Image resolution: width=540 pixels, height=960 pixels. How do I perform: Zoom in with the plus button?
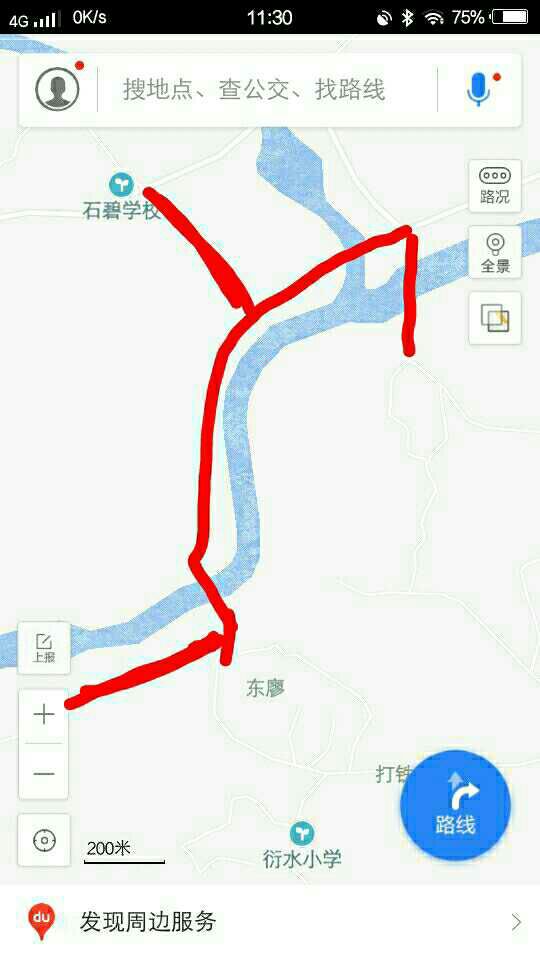[43, 715]
